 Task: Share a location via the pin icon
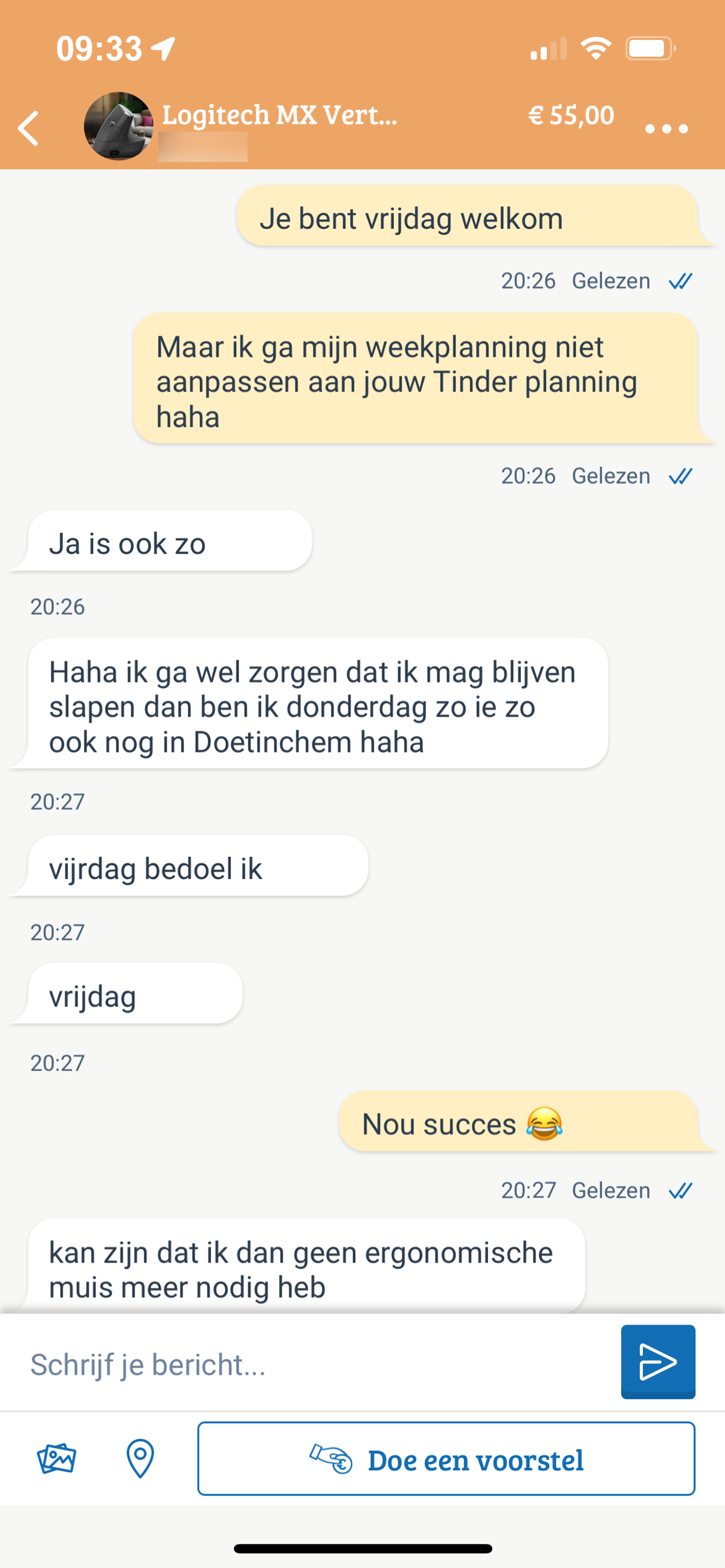pyautogui.click(x=140, y=1458)
